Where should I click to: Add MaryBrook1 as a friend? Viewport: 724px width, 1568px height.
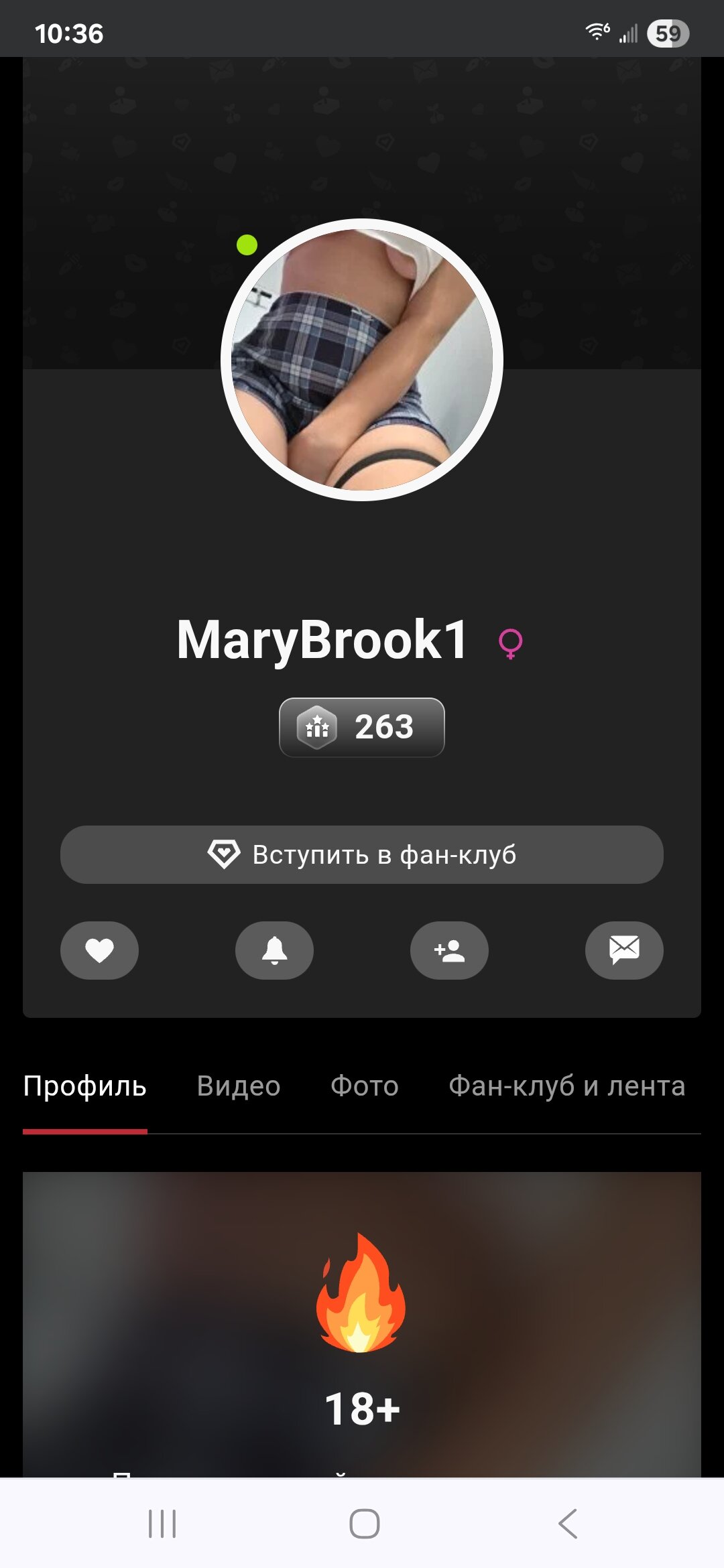pyautogui.click(x=449, y=950)
